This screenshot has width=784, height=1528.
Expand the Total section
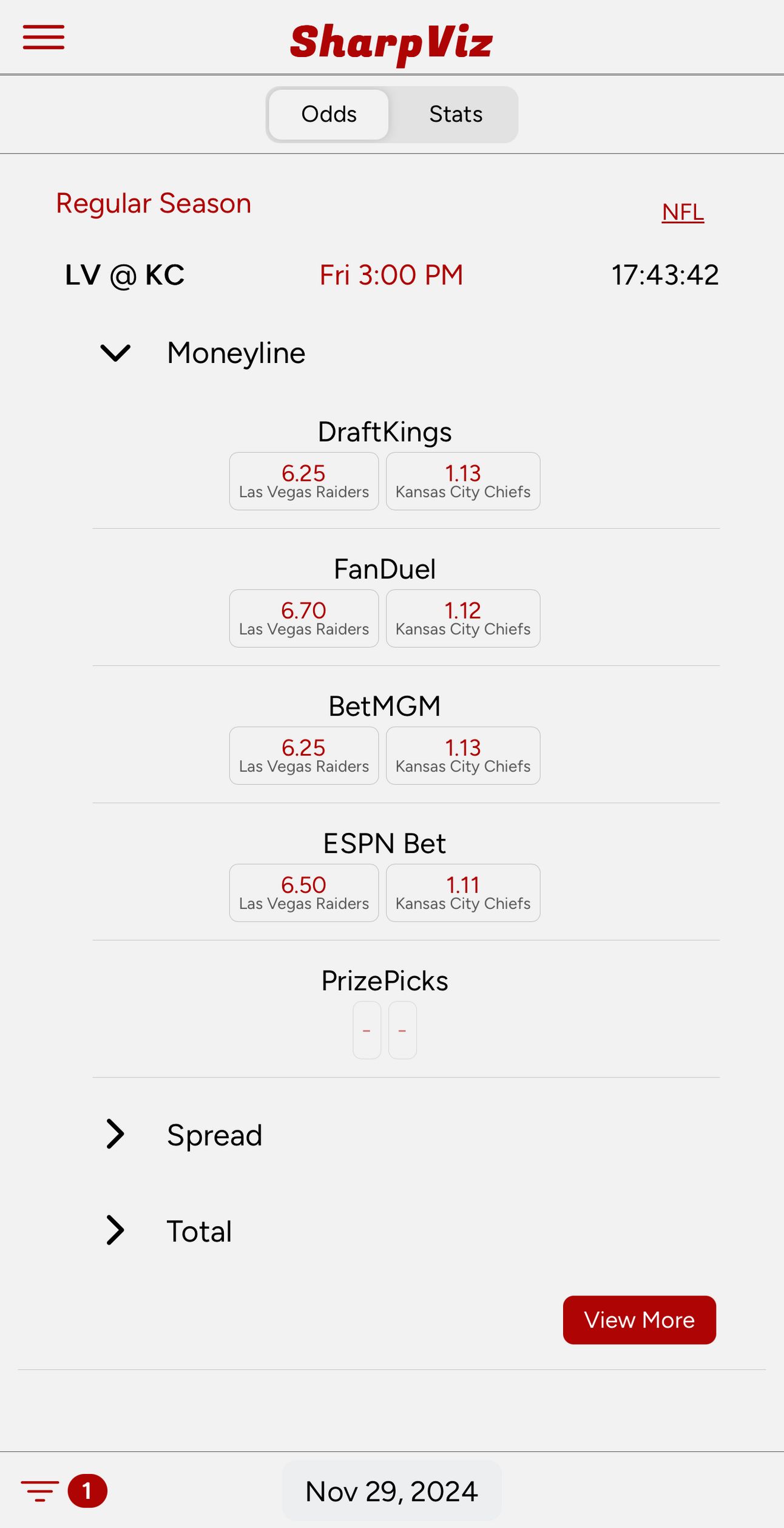pyautogui.click(x=115, y=1231)
